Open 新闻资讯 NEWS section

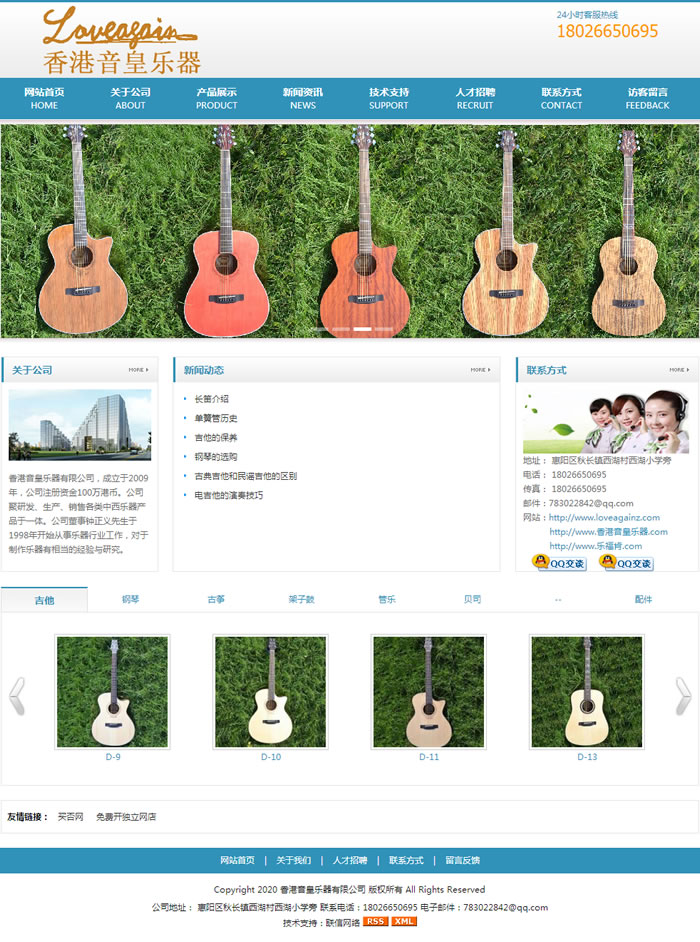click(302, 98)
